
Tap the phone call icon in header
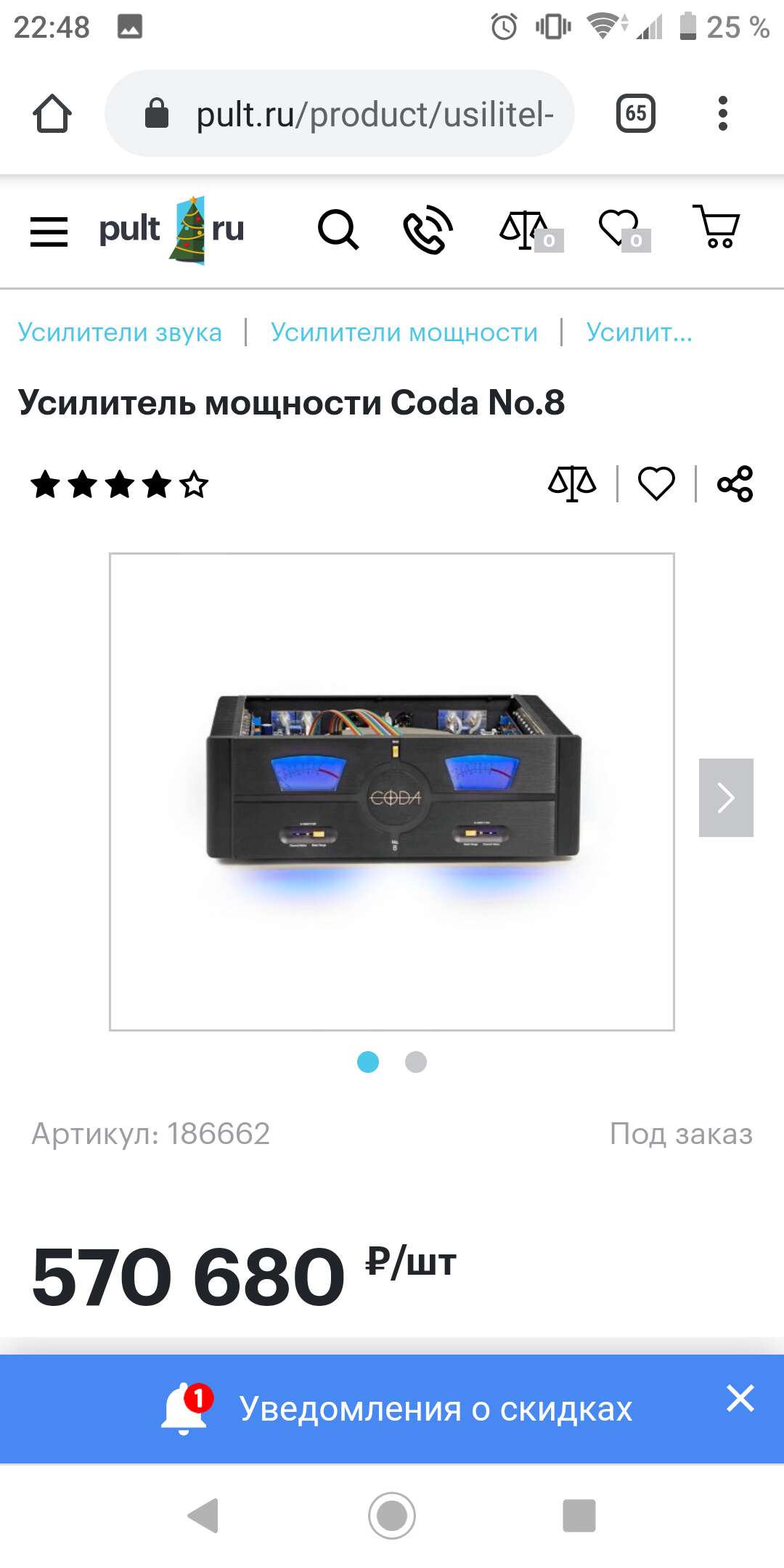click(428, 230)
